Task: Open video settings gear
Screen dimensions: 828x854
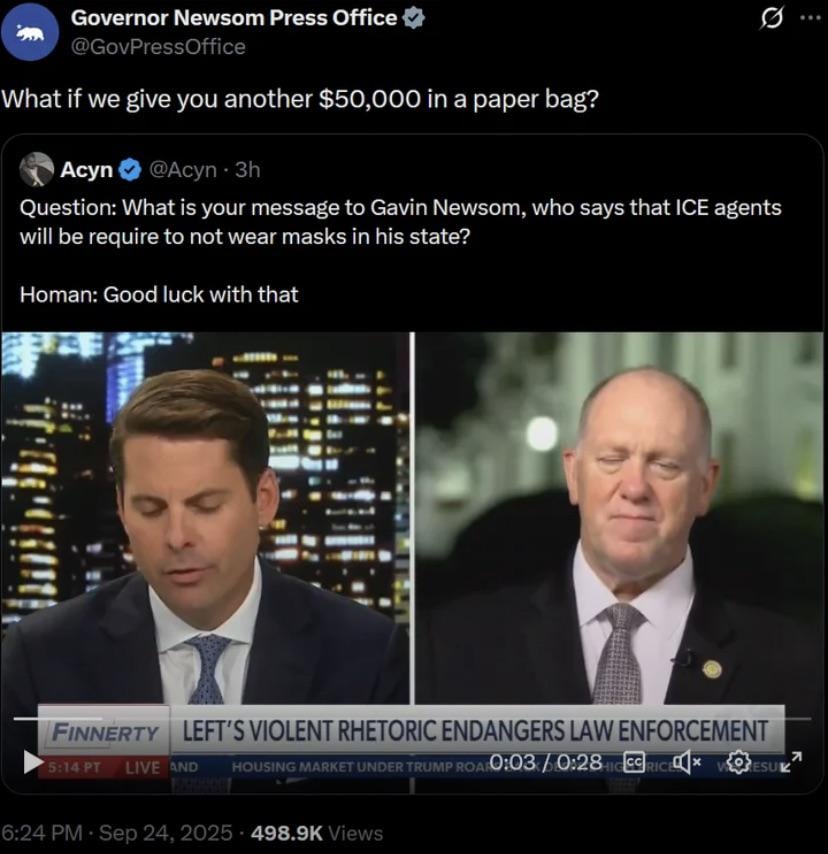Action: coord(738,762)
